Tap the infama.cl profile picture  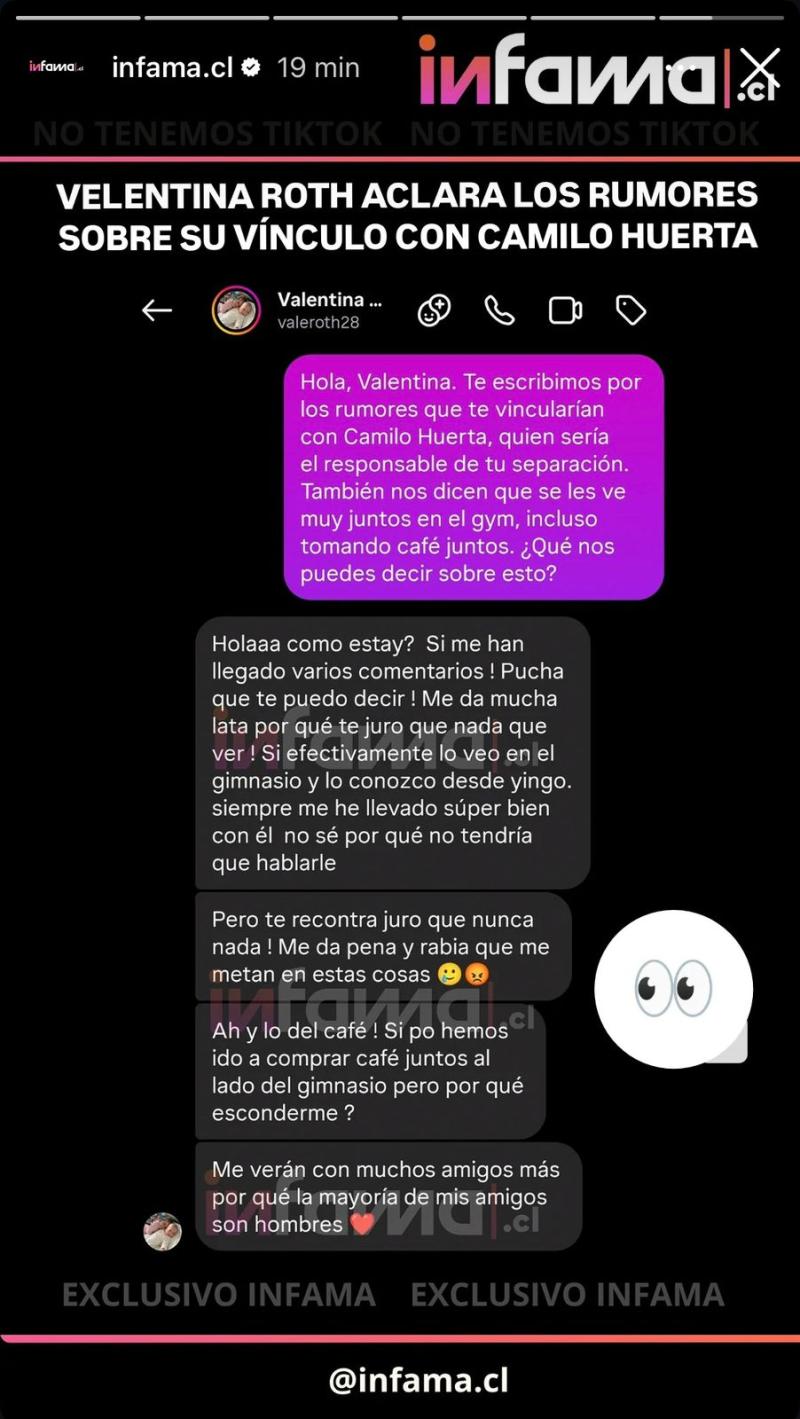(x=55, y=68)
